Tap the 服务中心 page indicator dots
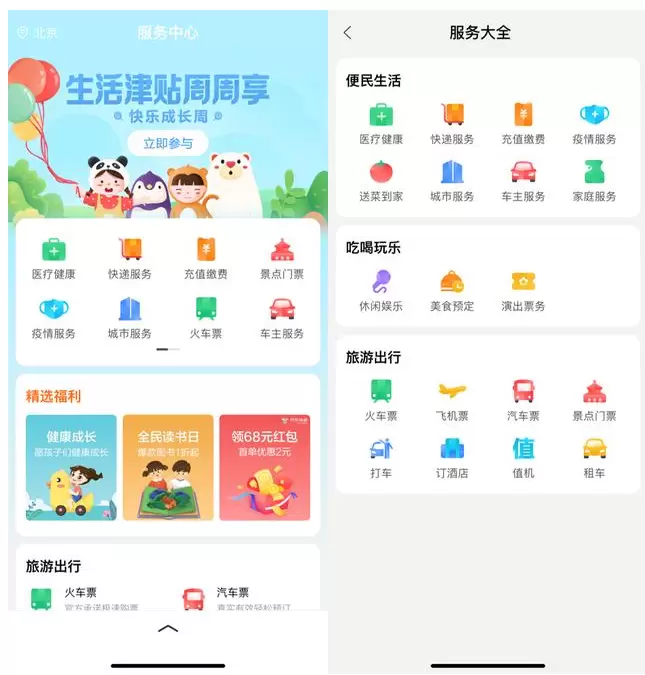This screenshot has width=645, height=675. tap(168, 349)
